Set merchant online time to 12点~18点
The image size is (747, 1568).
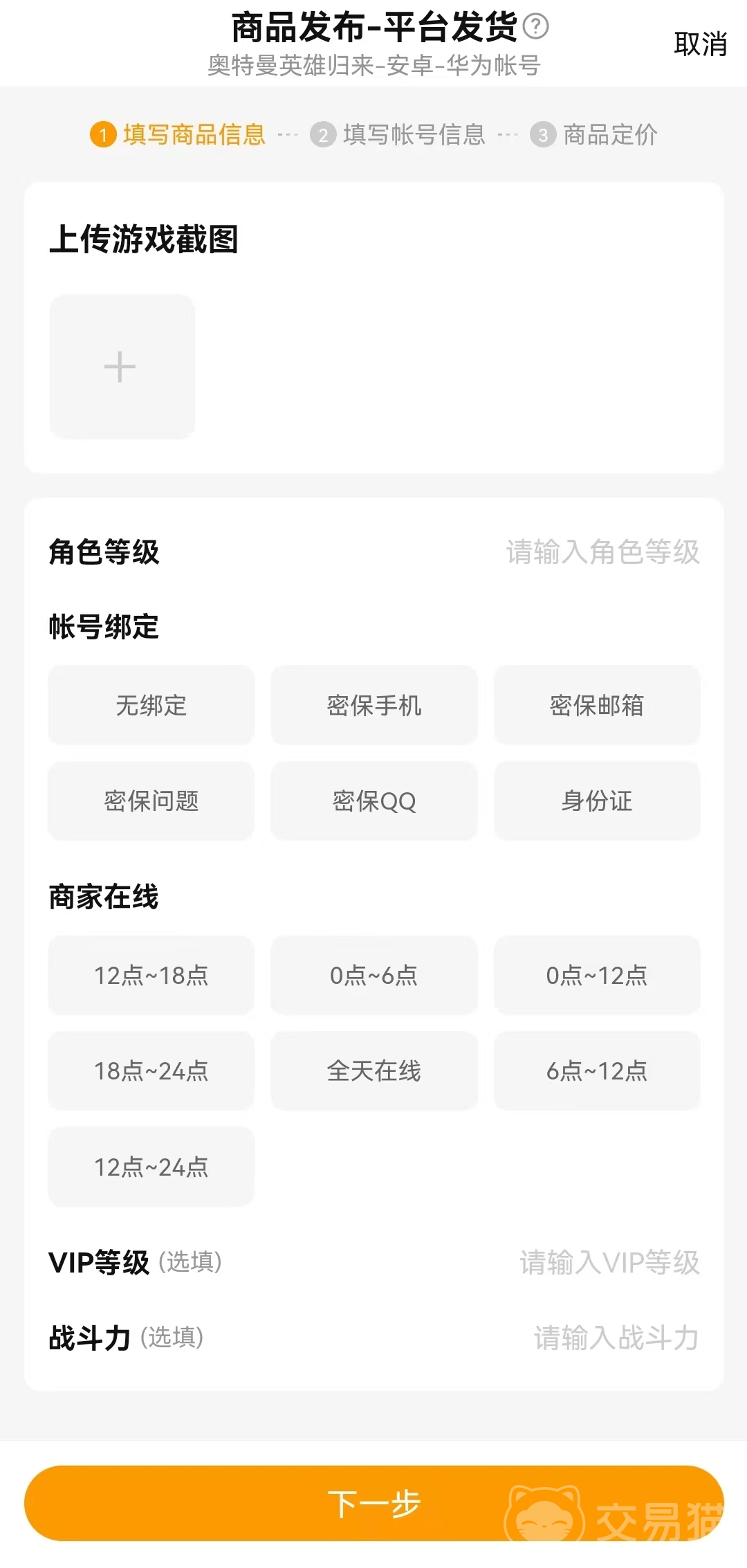tap(151, 975)
